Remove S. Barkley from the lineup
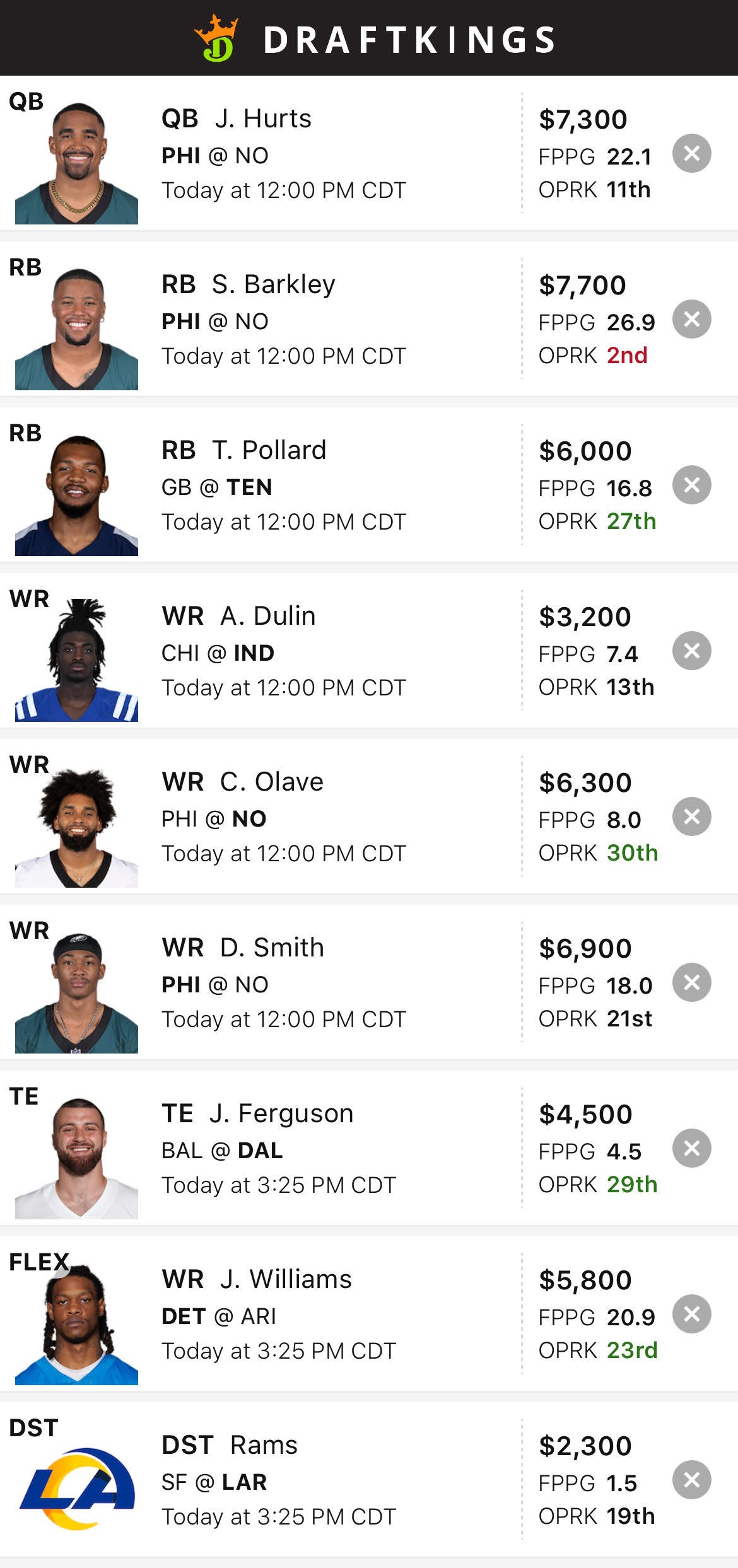Viewport: 738px width, 1568px height. coord(691,319)
